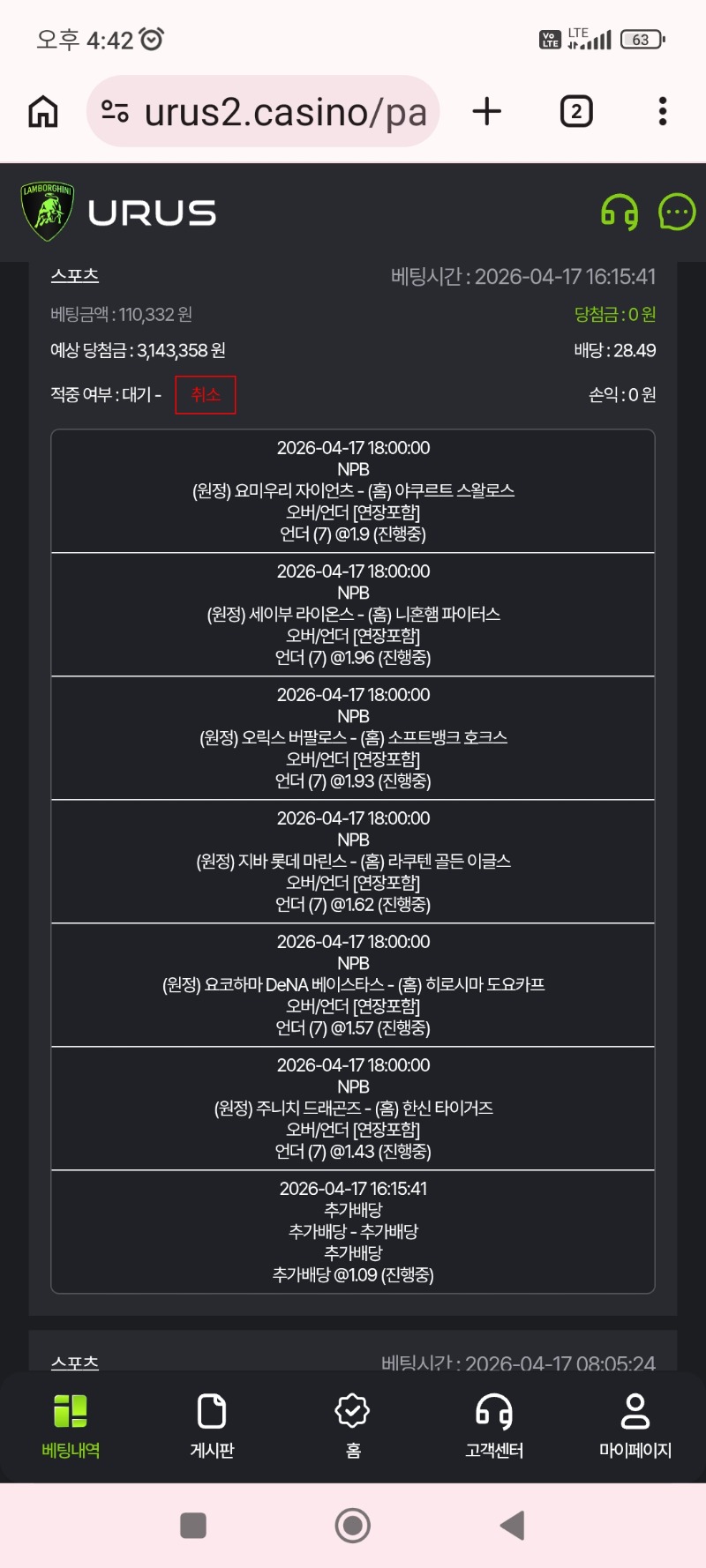Tap the red 취소 cancel button
The width and height of the screenshot is (706, 1568).
click(x=206, y=394)
